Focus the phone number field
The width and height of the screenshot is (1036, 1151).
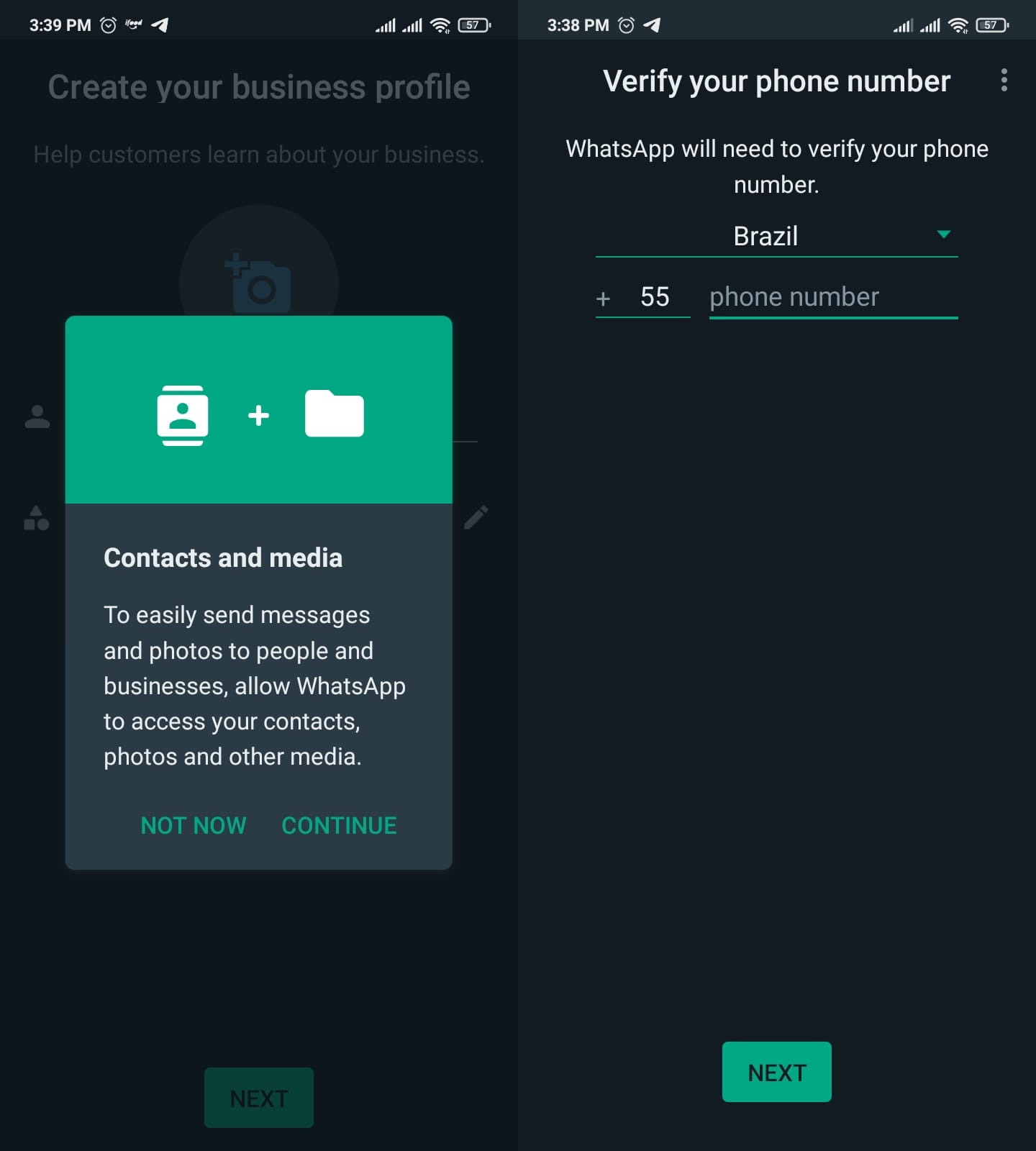coord(832,297)
